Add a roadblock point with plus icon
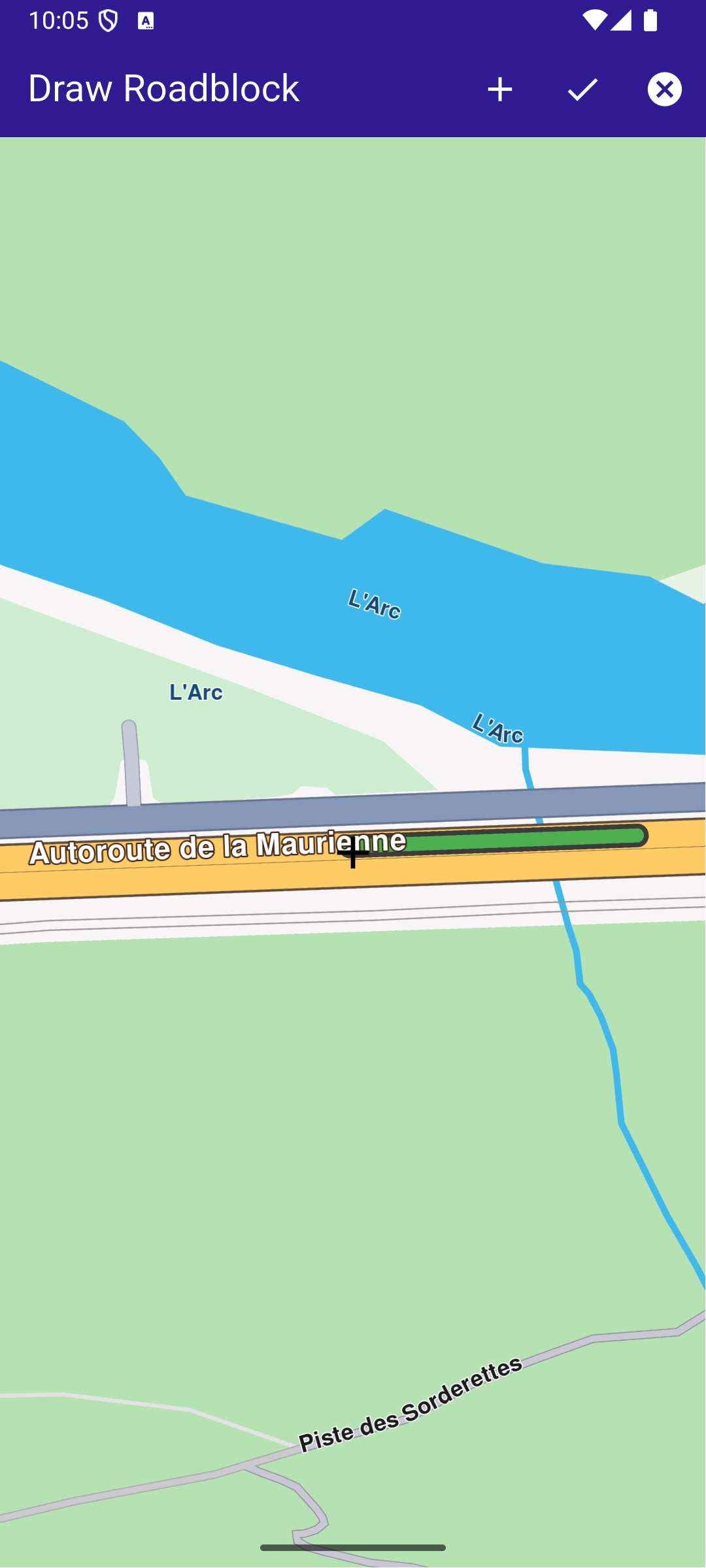This screenshot has height=1568, width=706. 500,90
